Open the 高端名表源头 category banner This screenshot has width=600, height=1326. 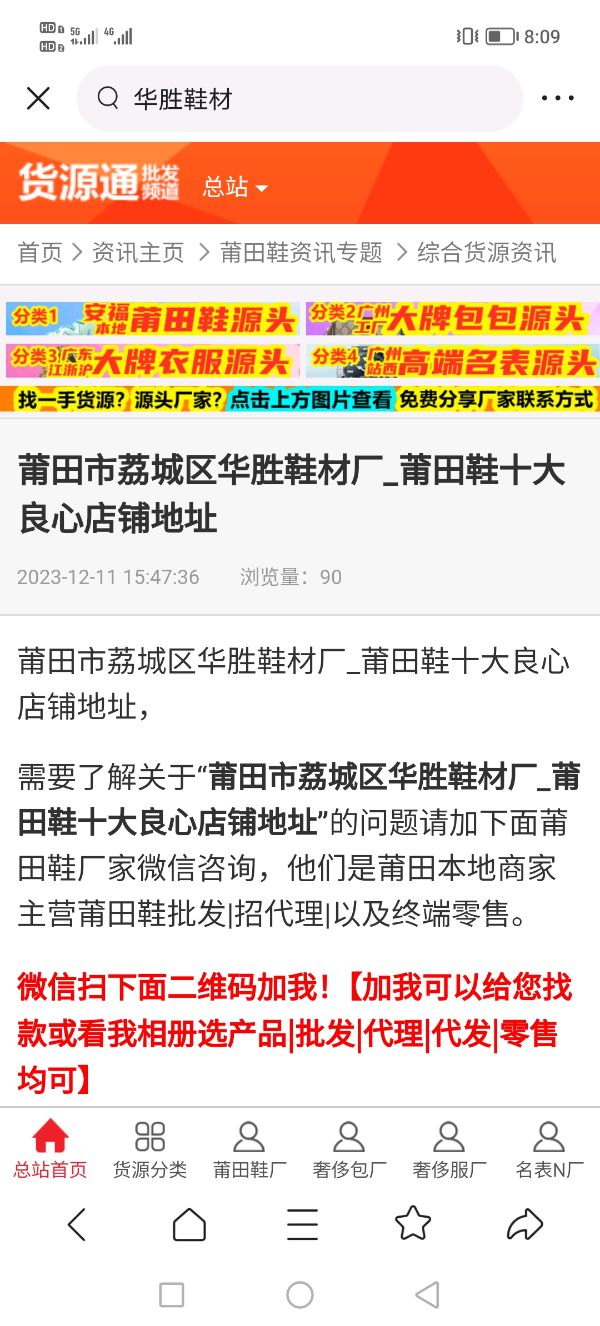point(451,360)
